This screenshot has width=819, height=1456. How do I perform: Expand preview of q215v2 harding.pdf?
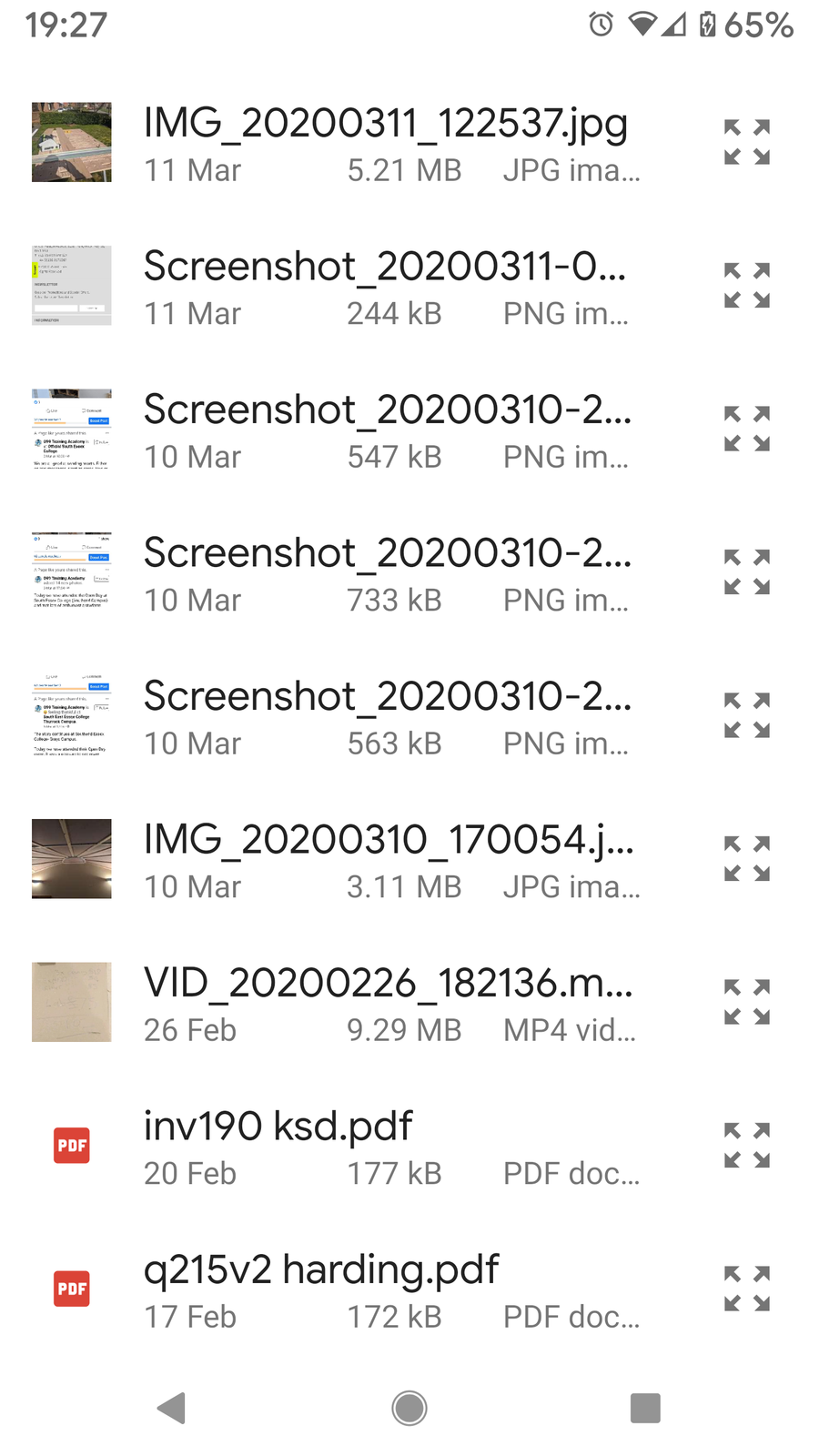point(746,1289)
